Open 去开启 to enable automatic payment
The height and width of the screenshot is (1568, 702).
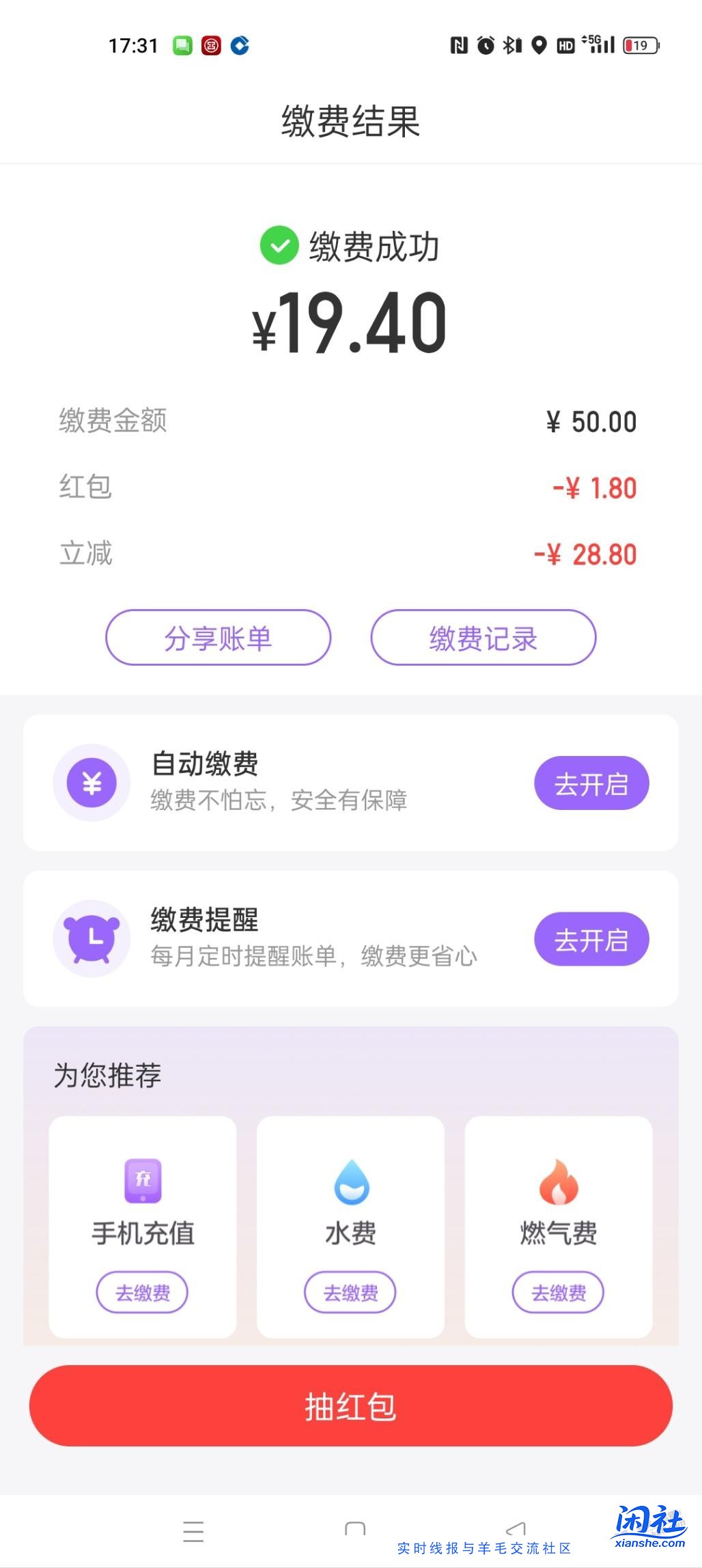pos(591,783)
